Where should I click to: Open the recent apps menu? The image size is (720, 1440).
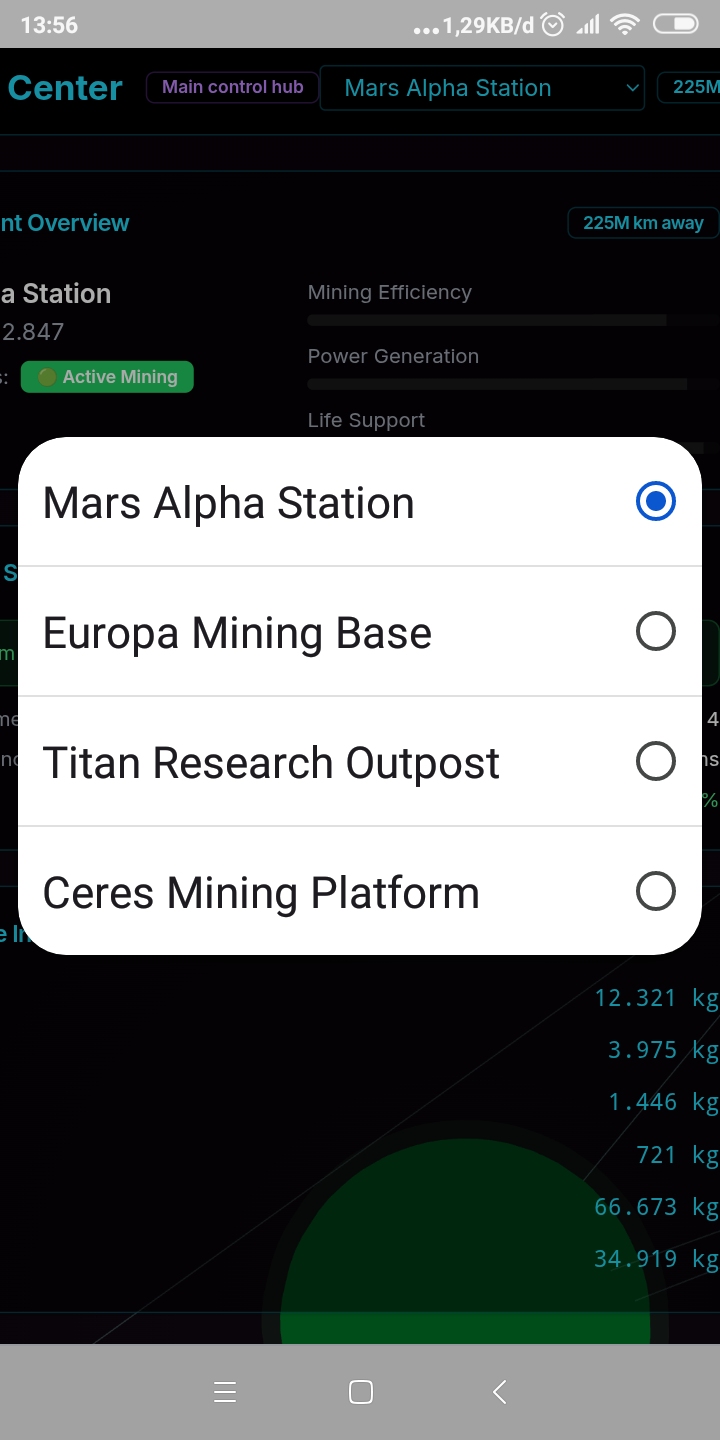click(225, 1392)
